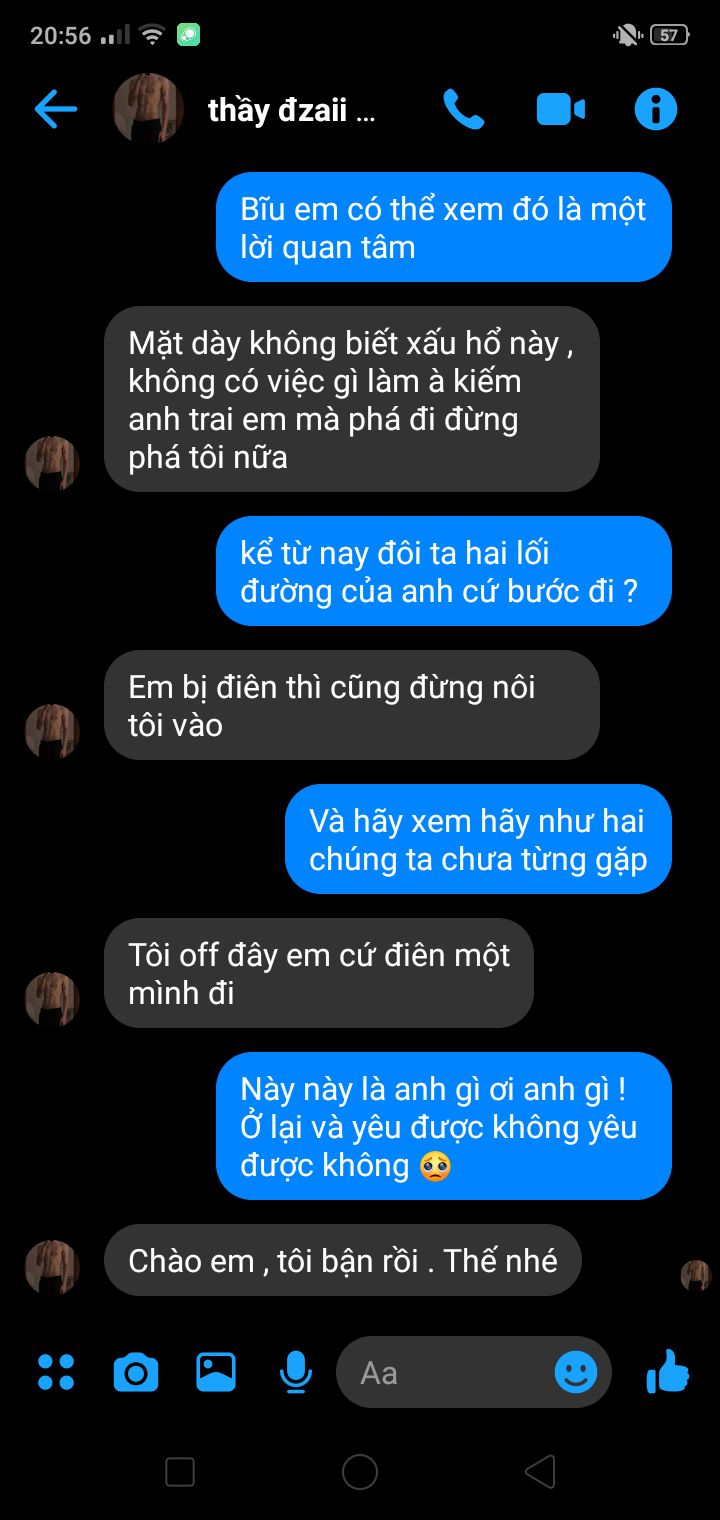Send a thumbs-up like
This screenshot has width=720, height=1520.
pyautogui.click(x=668, y=1371)
